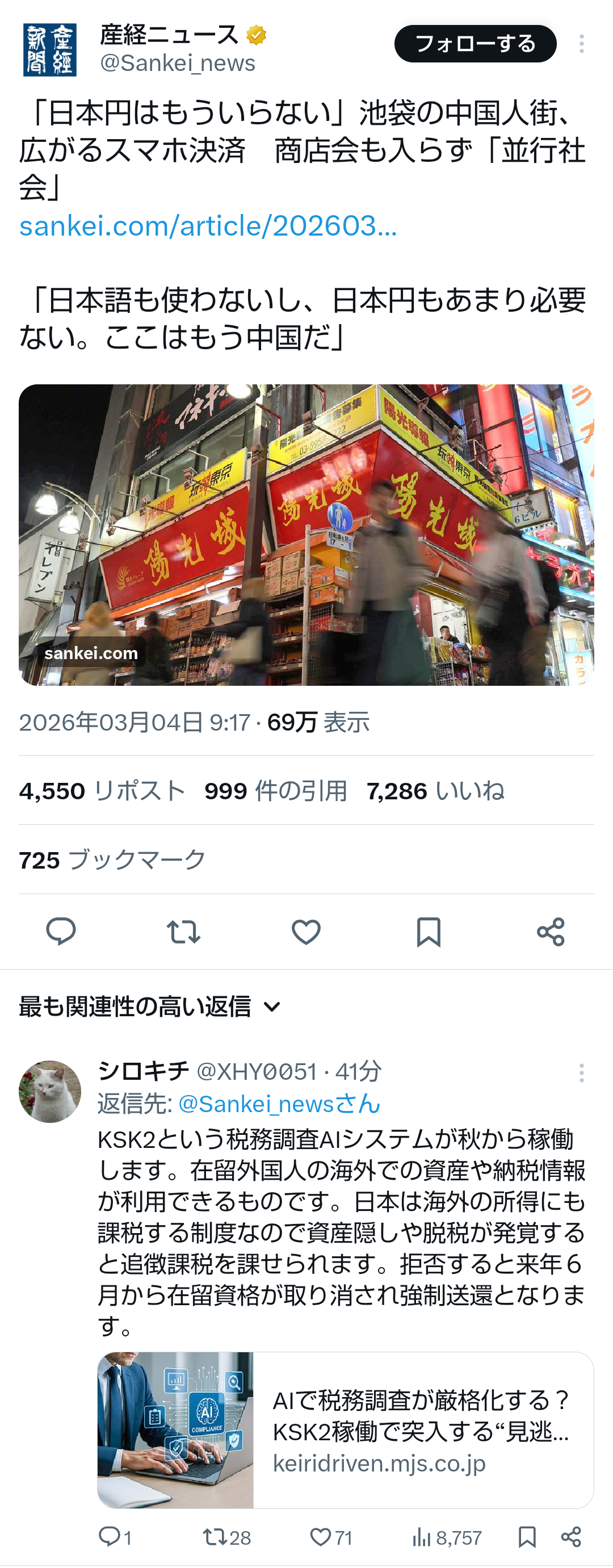Open シロキチ's profile avatar

coord(50,1091)
